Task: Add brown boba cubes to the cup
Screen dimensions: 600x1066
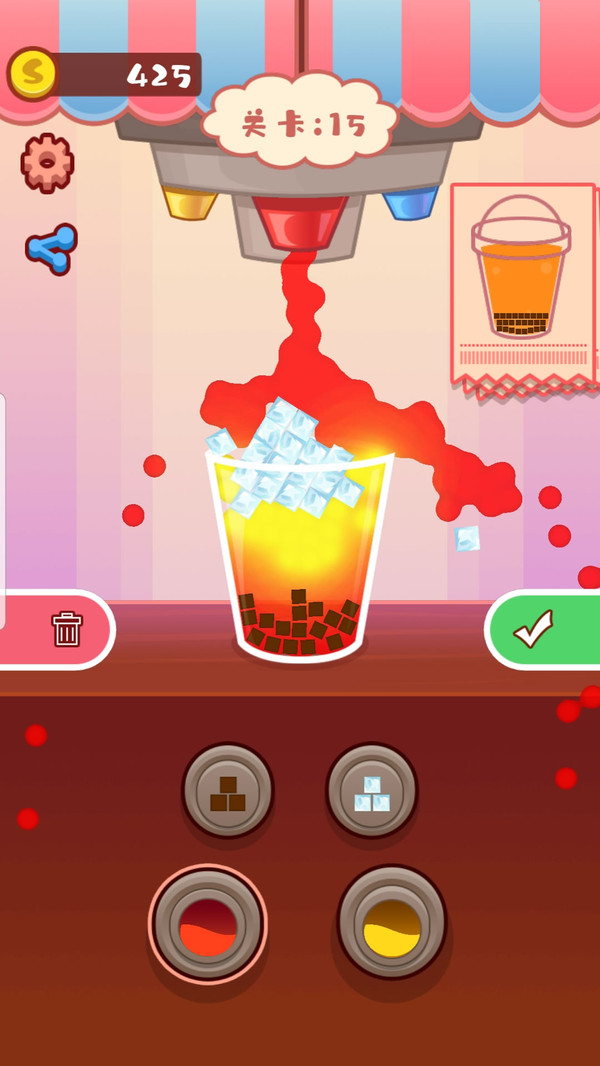Action: point(228,792)
